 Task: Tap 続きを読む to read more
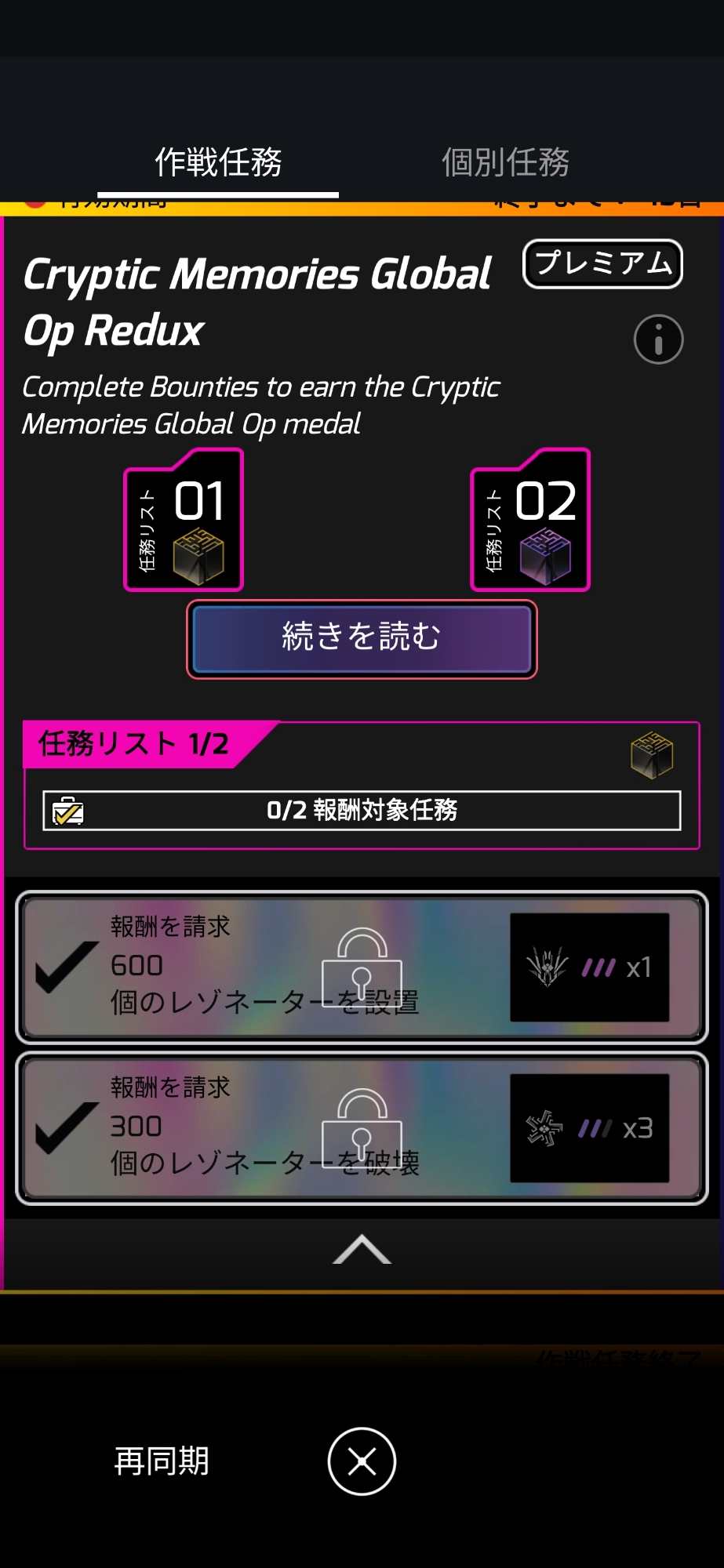click(362, 638)
